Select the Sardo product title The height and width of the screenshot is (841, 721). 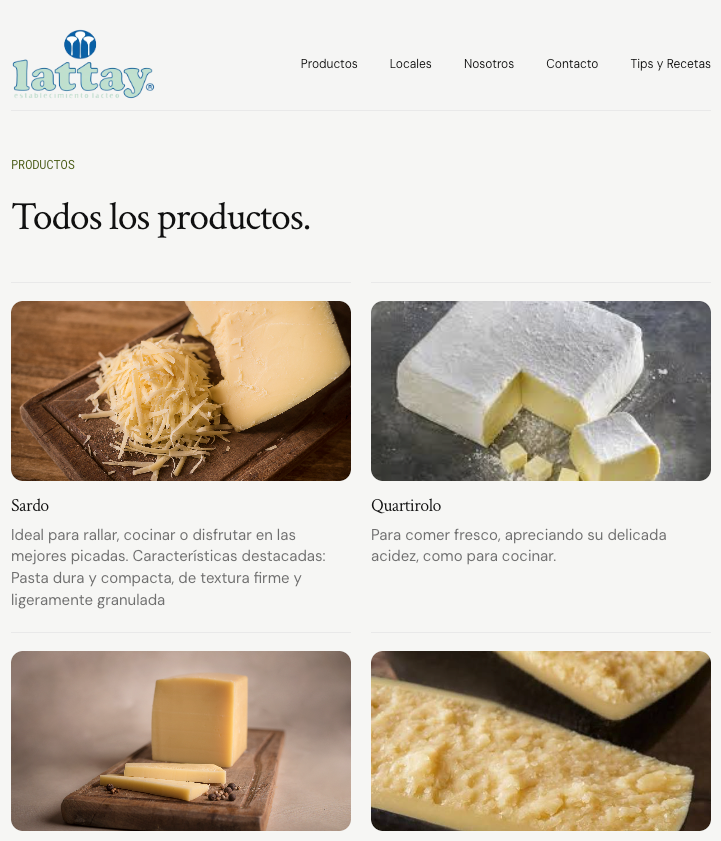point(31,506)
